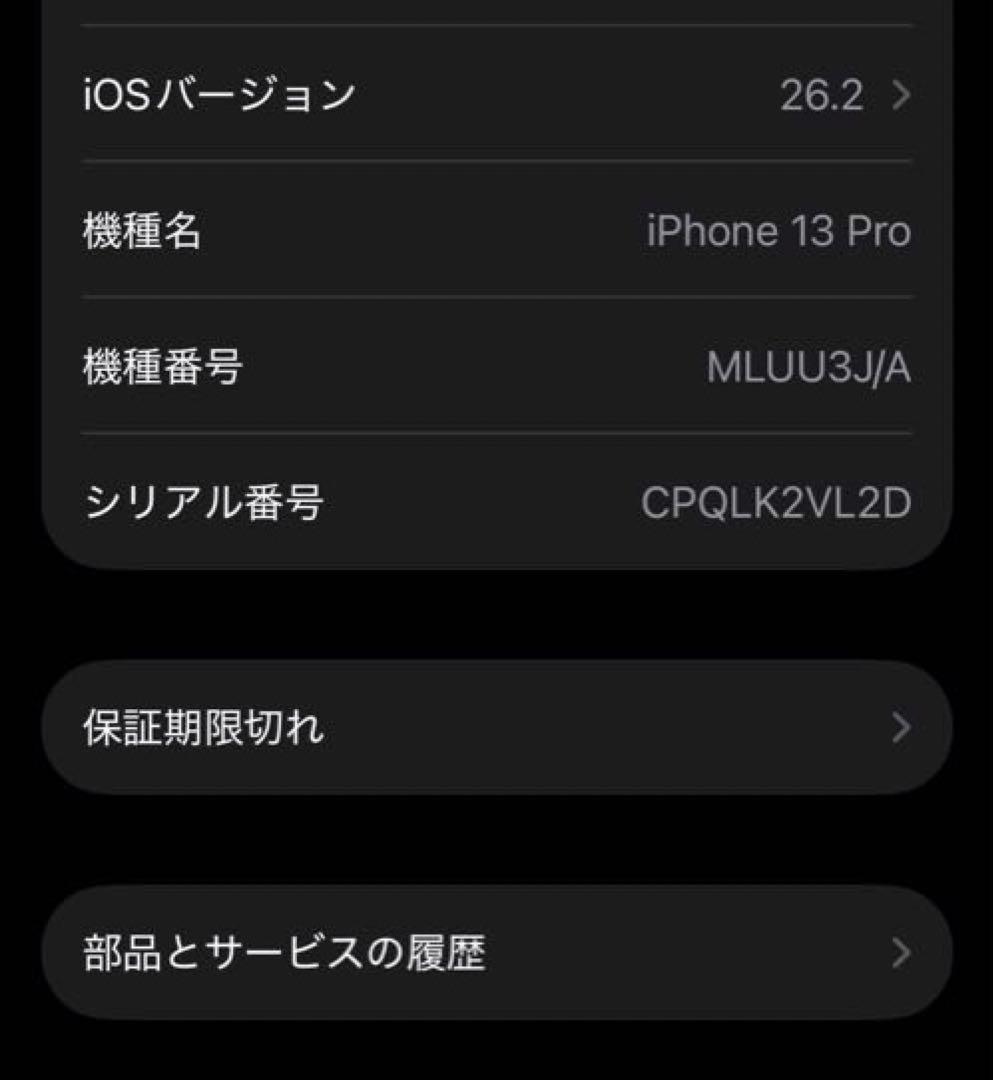993x1080 pixels.
Task: Select the シリアル番号 row
Action: [496, 499]
